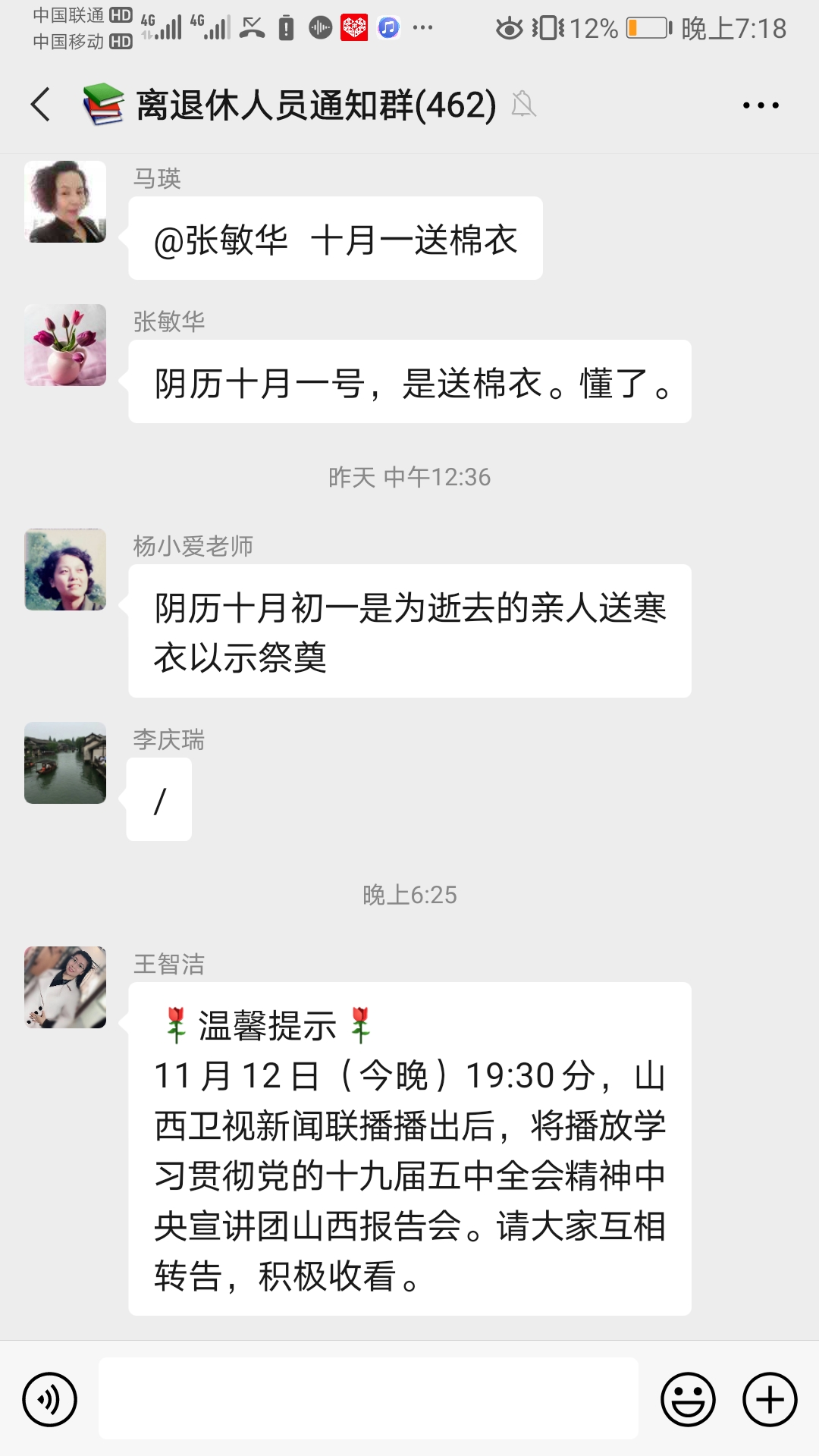This screenshot has height=1456, width=819.
Task: Open the emoji sticker panel
Action: point(688,1399)
